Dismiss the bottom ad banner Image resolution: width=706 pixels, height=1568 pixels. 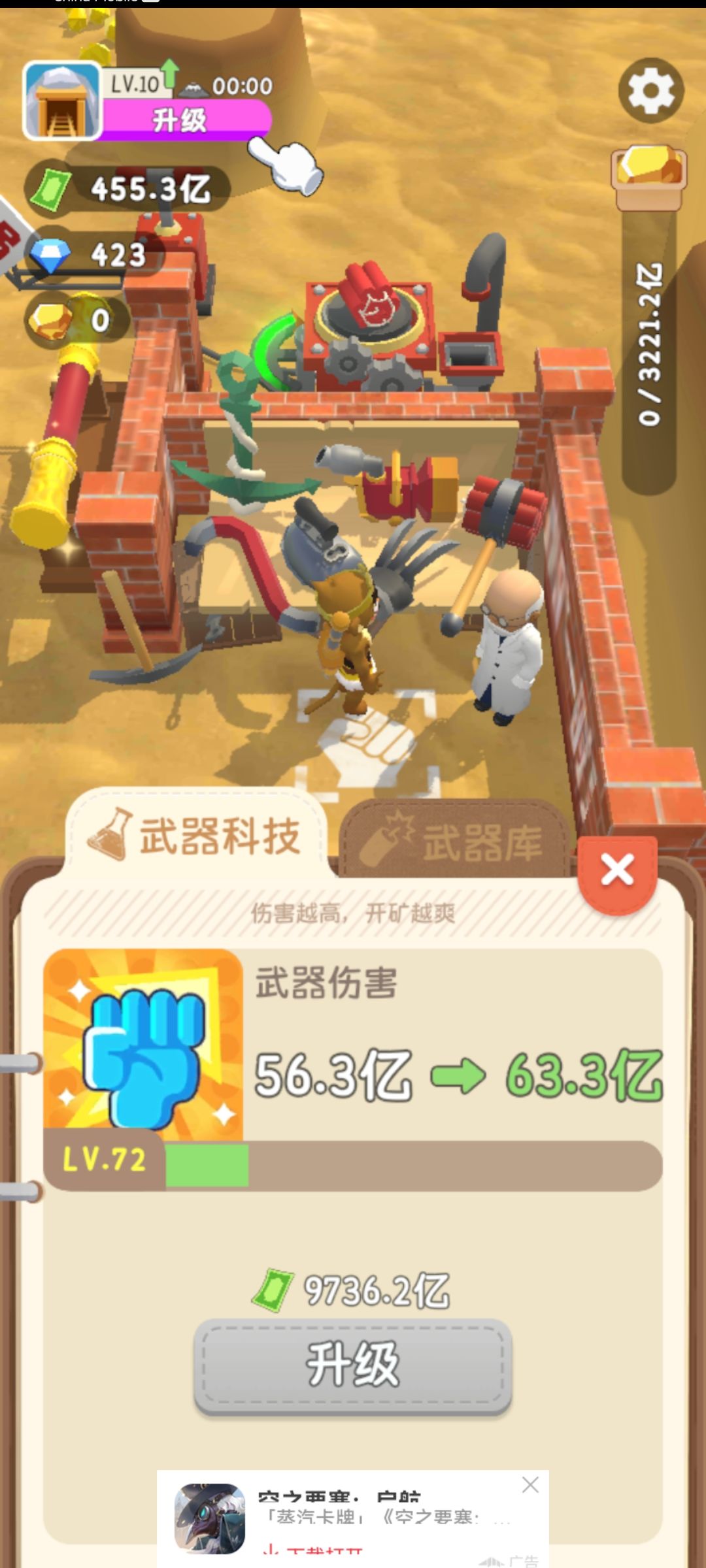(x=530, y=1485)
